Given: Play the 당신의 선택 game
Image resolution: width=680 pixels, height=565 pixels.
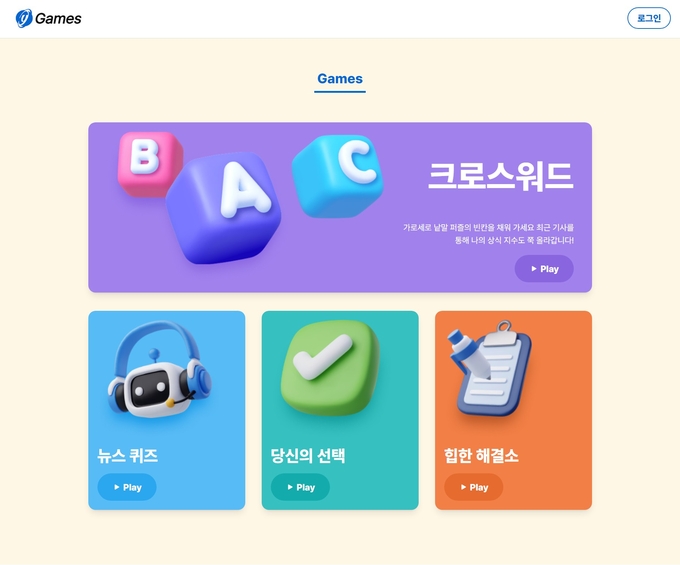Looking at the screenshot, I should 300,487.
